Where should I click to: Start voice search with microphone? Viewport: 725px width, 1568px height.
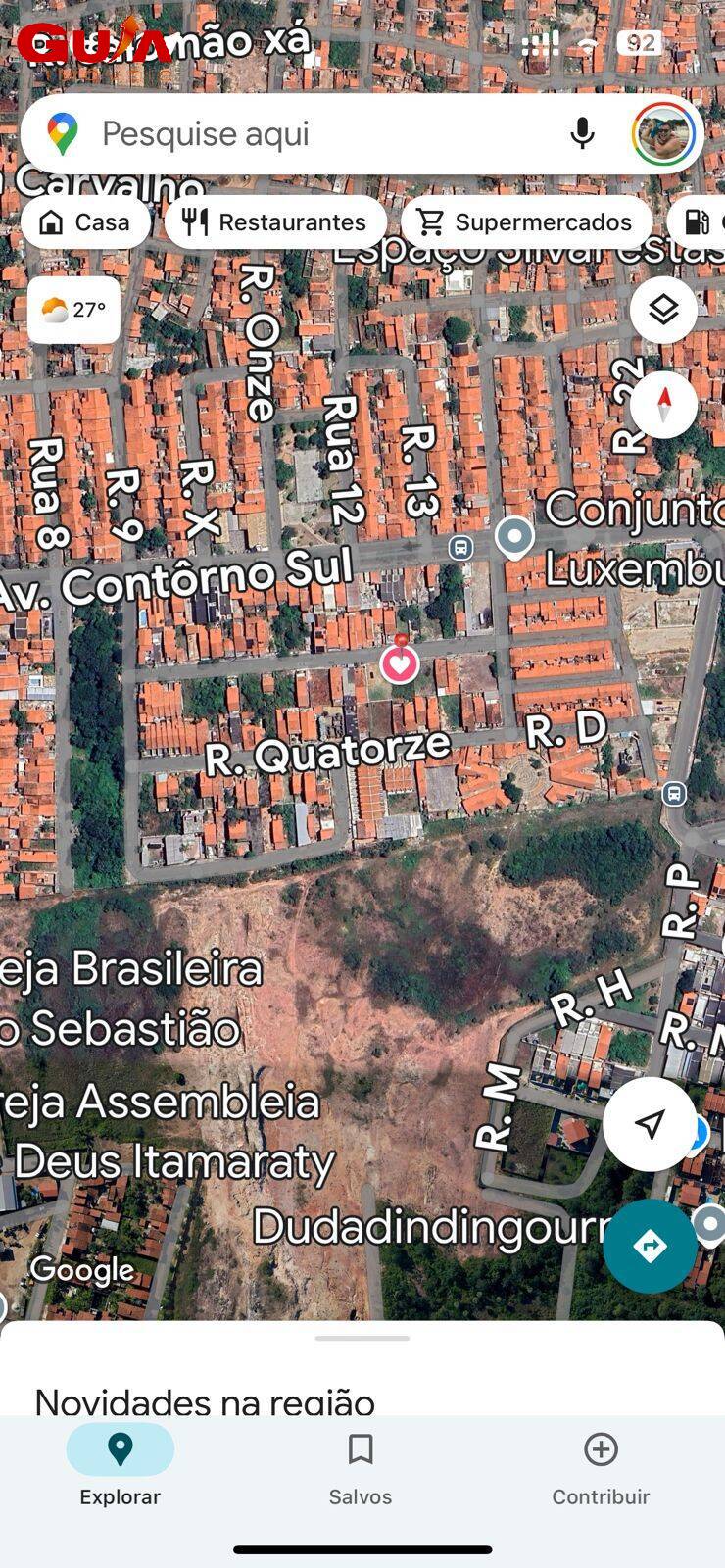582,134
